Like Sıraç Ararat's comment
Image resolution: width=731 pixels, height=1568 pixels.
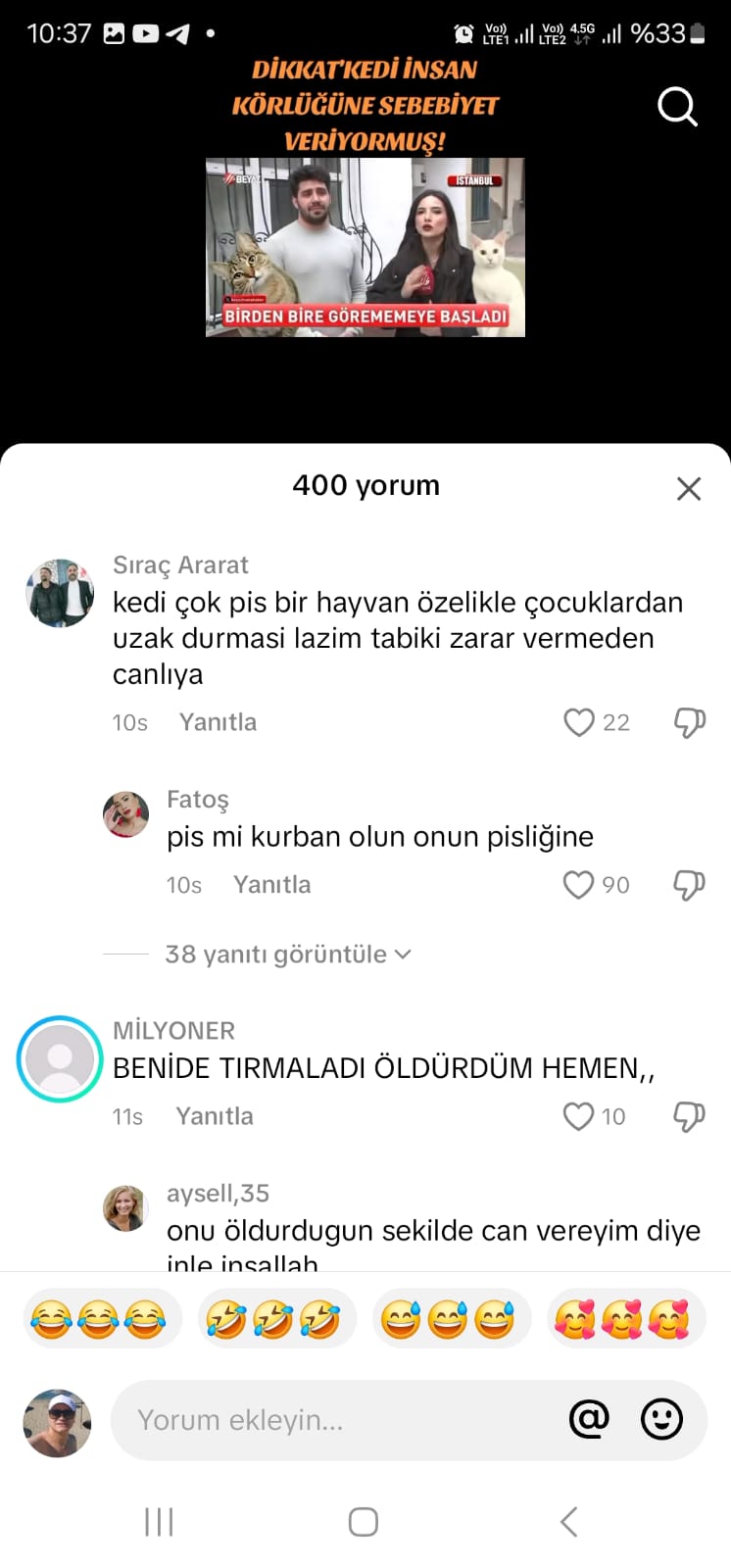pyautogui.click(x=579, y=722)
